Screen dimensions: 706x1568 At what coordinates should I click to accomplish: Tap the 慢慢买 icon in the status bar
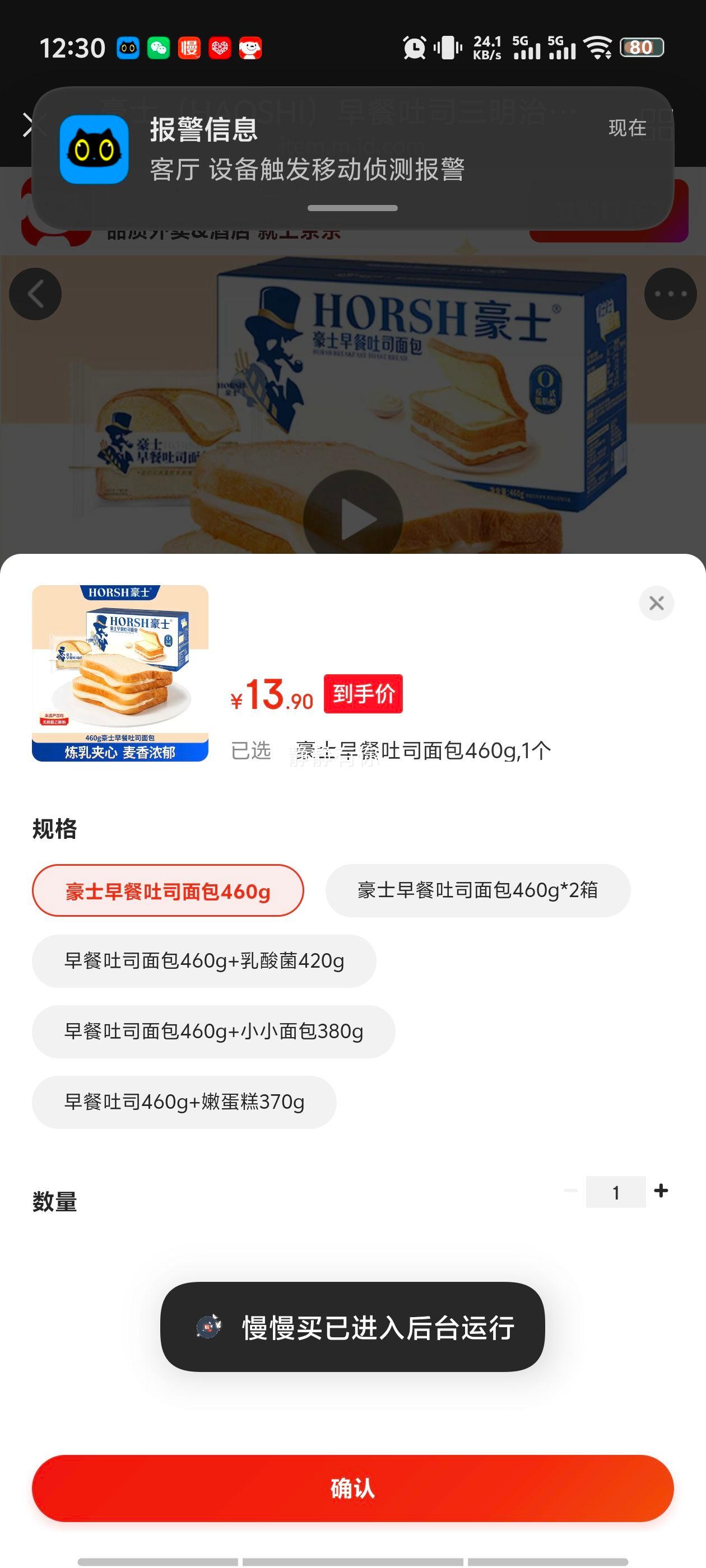point(190,48)
